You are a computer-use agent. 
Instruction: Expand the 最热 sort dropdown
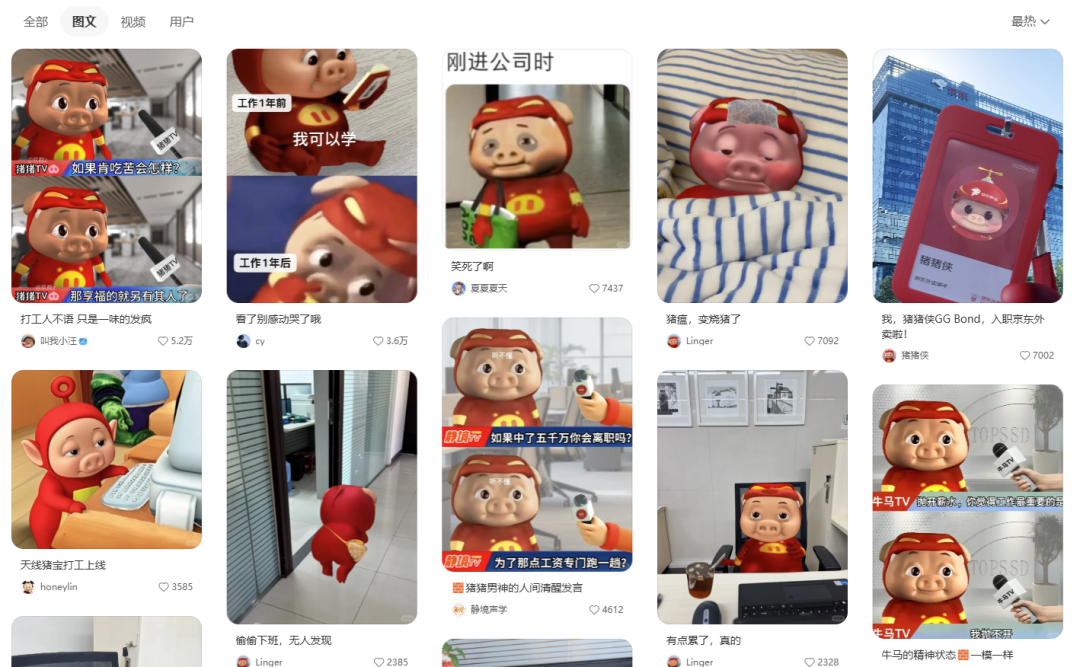(x=1030, y=21)
